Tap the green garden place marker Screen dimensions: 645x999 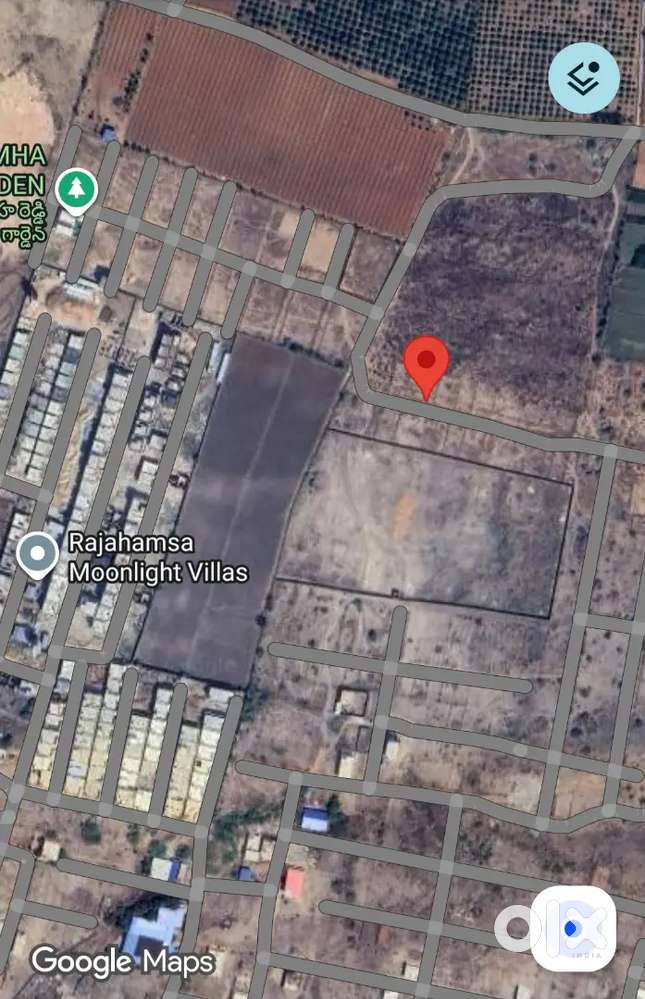pos(76,188)
